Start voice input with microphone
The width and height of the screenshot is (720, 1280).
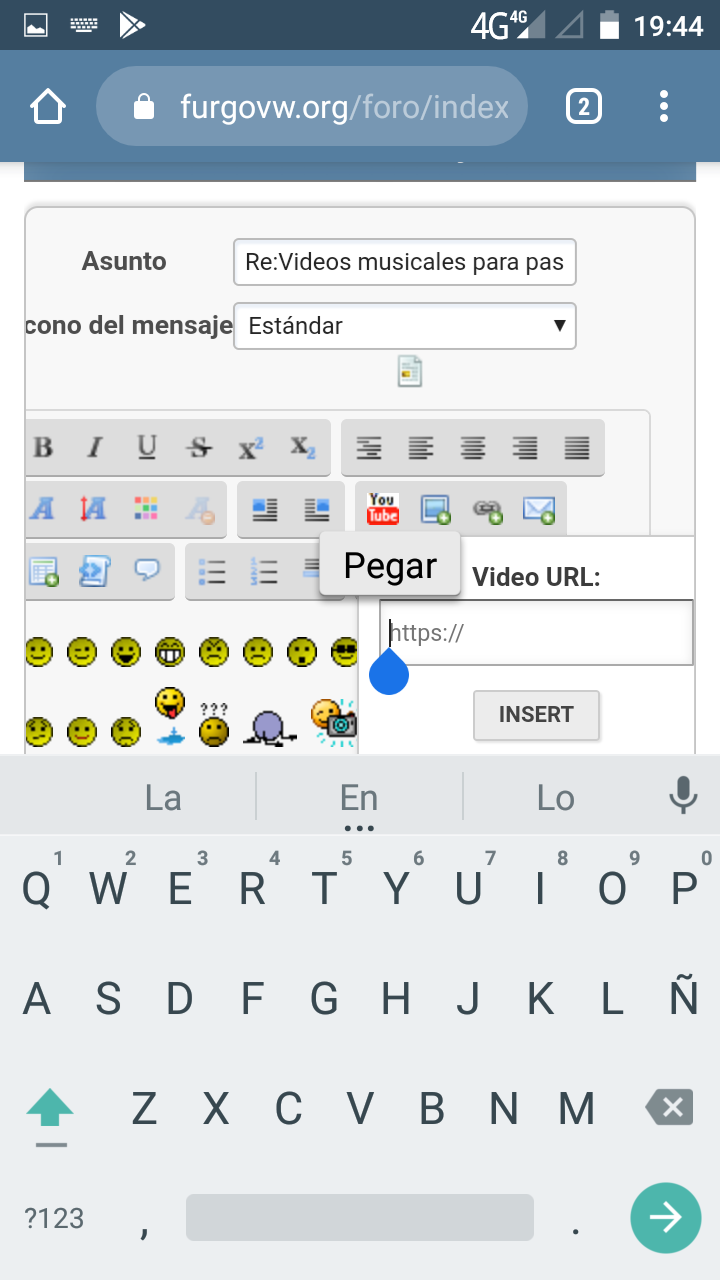(x=683, y=797)
